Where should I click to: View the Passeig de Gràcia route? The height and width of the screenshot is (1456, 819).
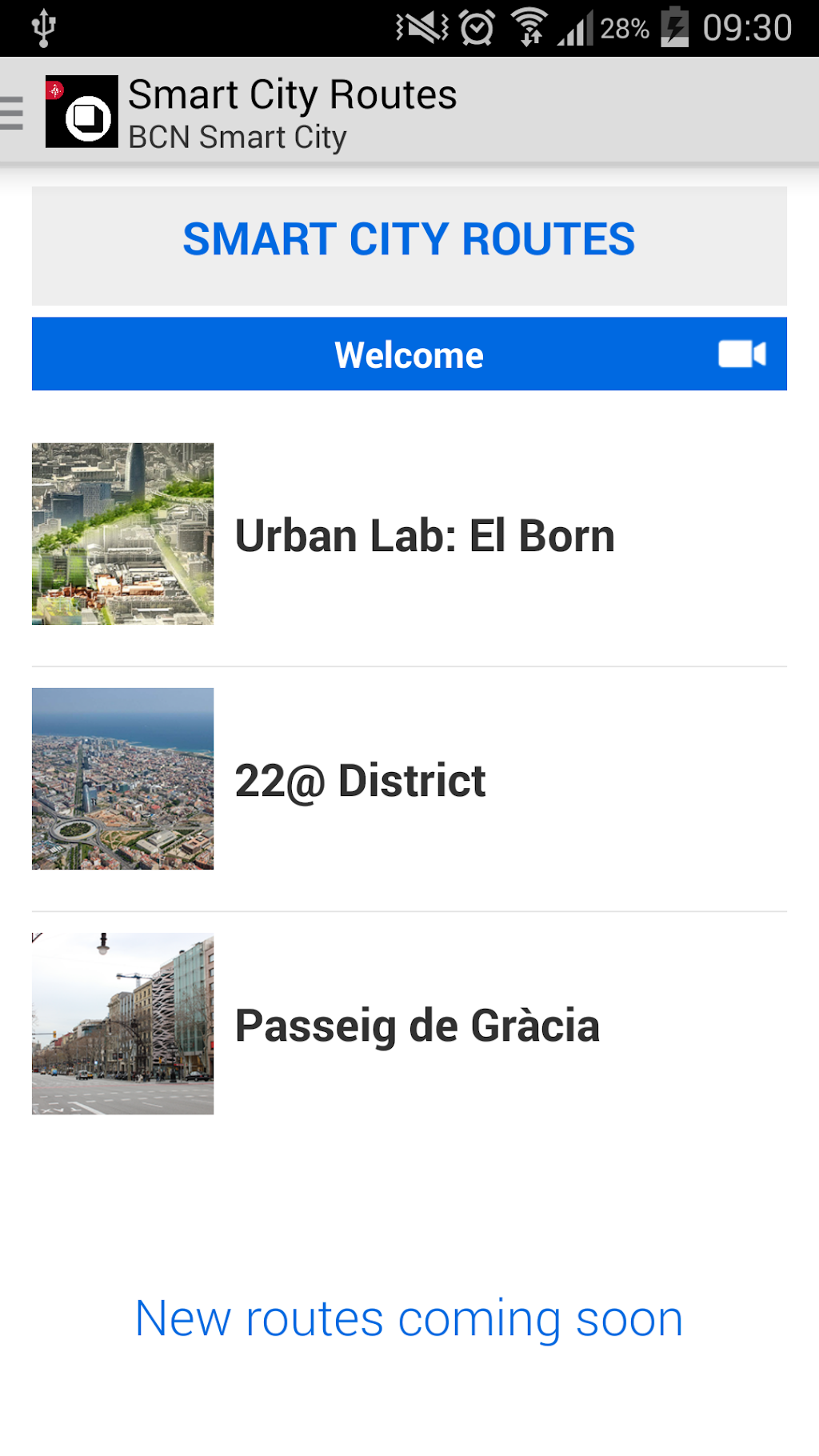409,1024
